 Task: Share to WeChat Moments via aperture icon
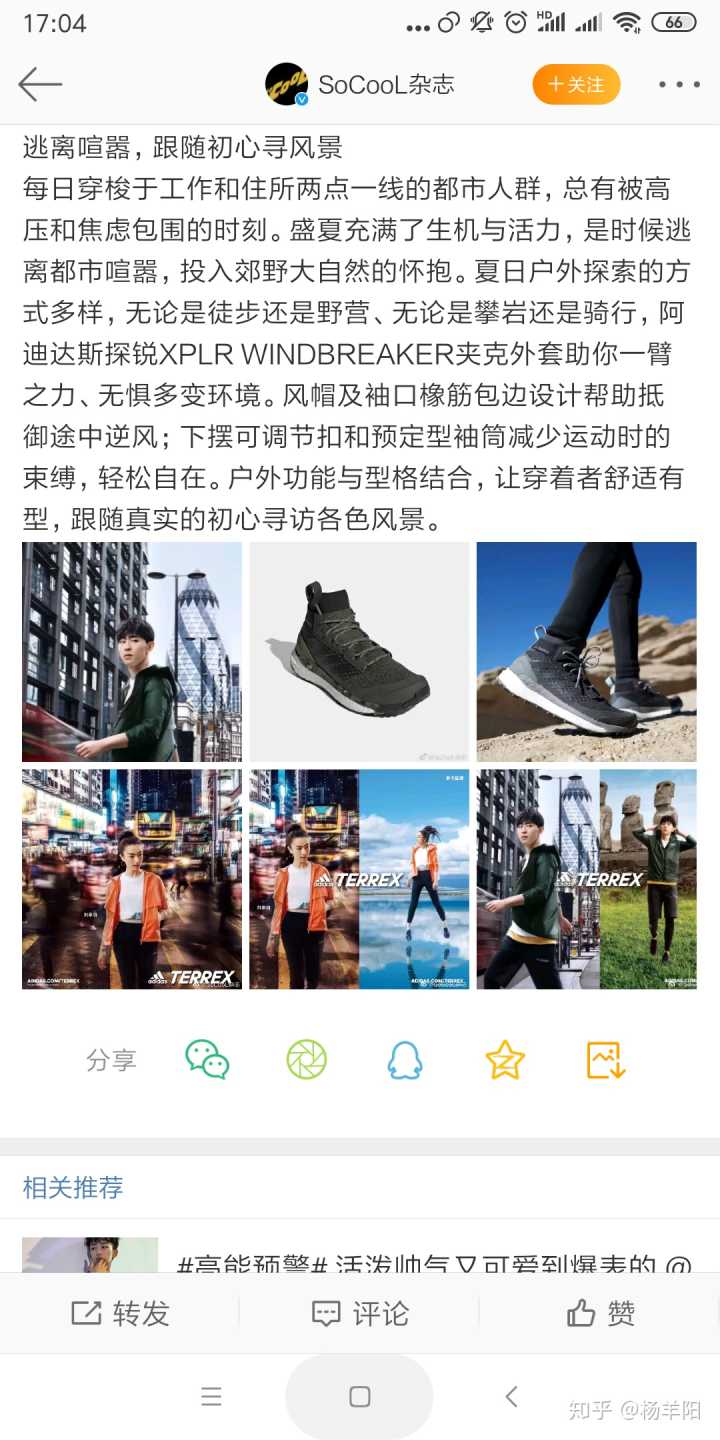click(x=307, y=1060)
